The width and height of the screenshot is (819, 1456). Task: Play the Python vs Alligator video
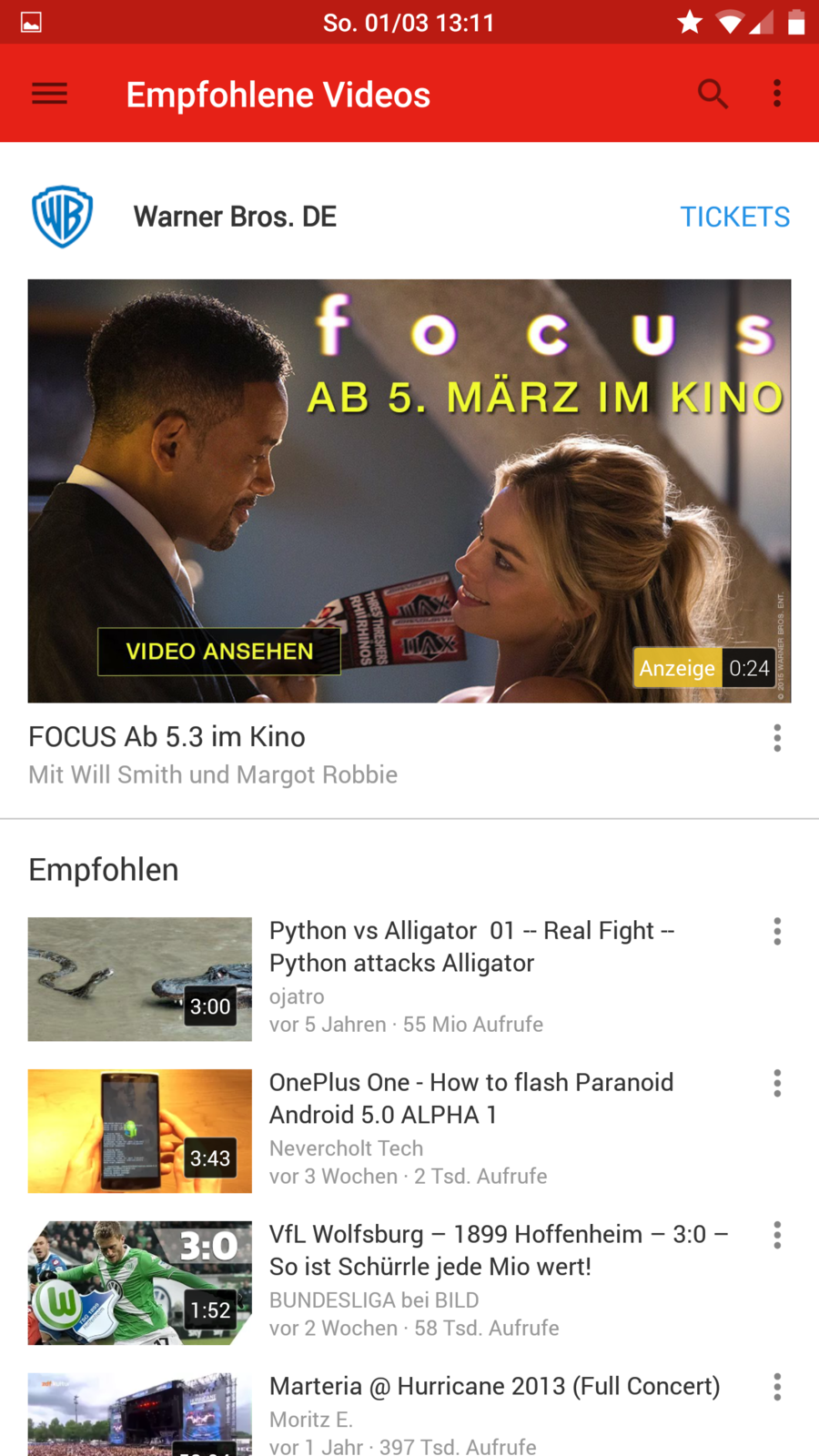[140, 979]
